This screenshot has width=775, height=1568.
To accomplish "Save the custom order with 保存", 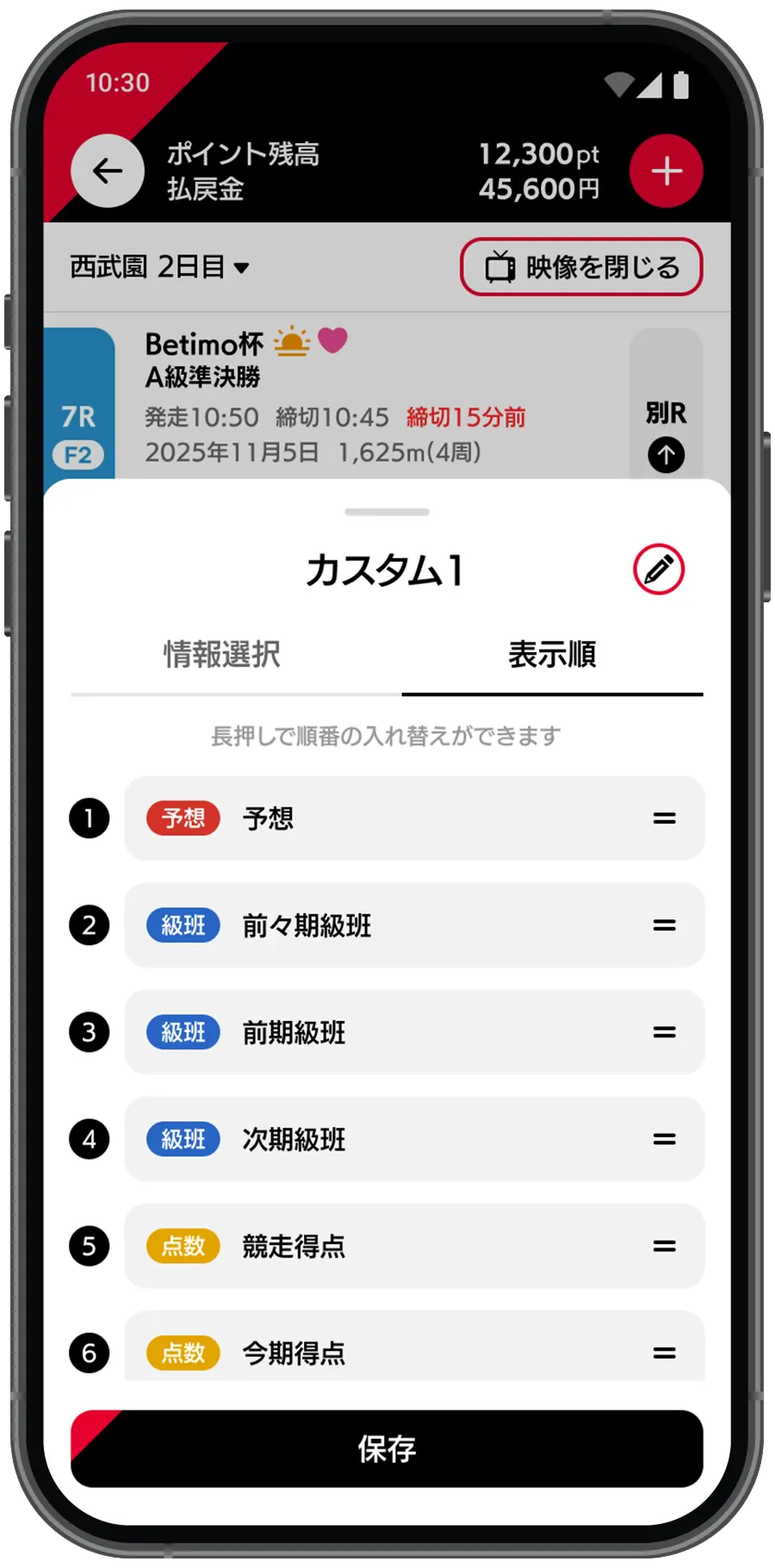I will click(387, 1448).
